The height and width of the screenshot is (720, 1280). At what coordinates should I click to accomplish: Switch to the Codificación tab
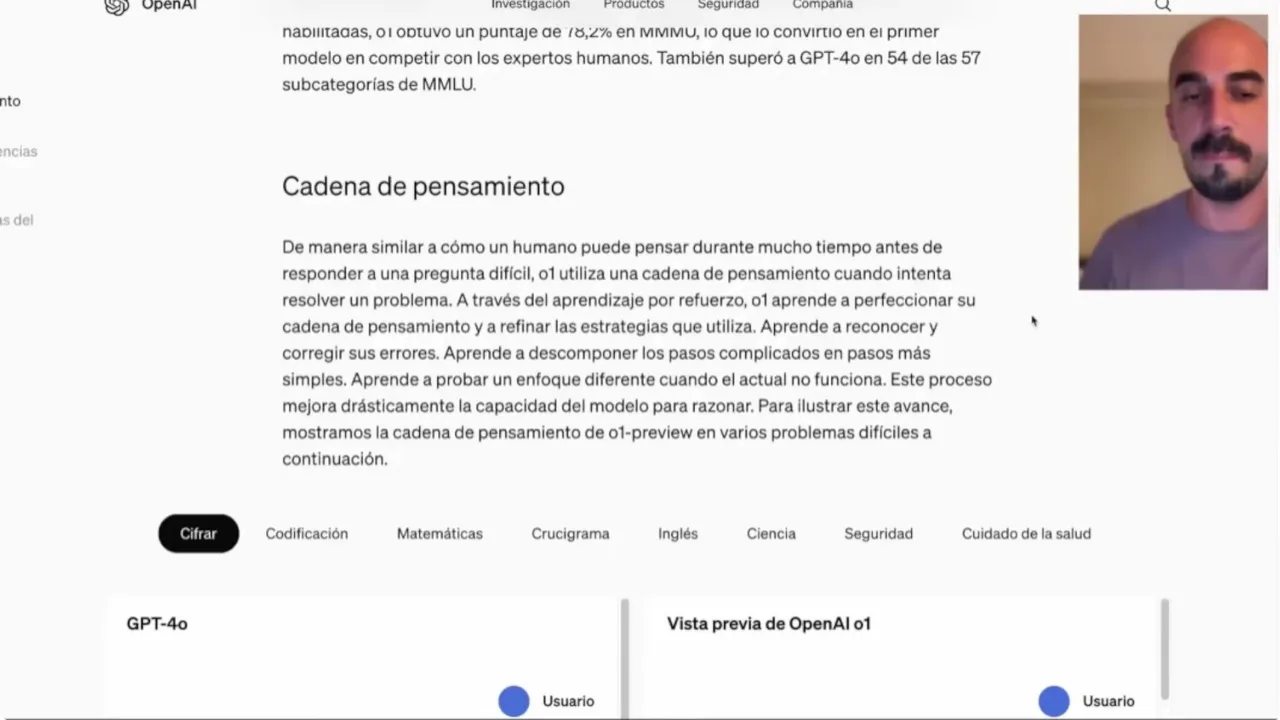pyautogui.click(x=306, y=533)
